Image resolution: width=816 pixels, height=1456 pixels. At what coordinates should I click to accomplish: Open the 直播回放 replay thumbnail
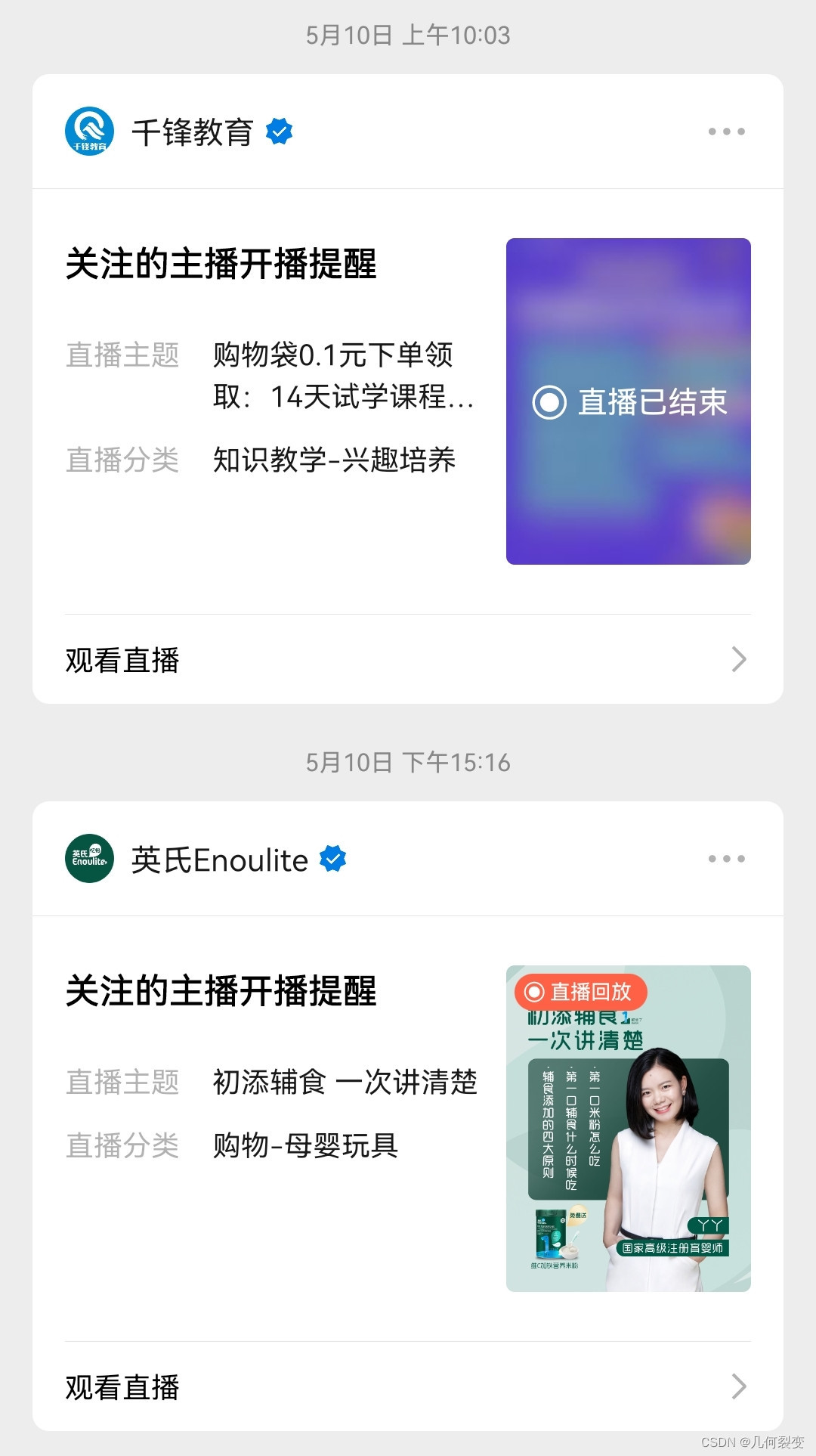(x=629, y=1129)
